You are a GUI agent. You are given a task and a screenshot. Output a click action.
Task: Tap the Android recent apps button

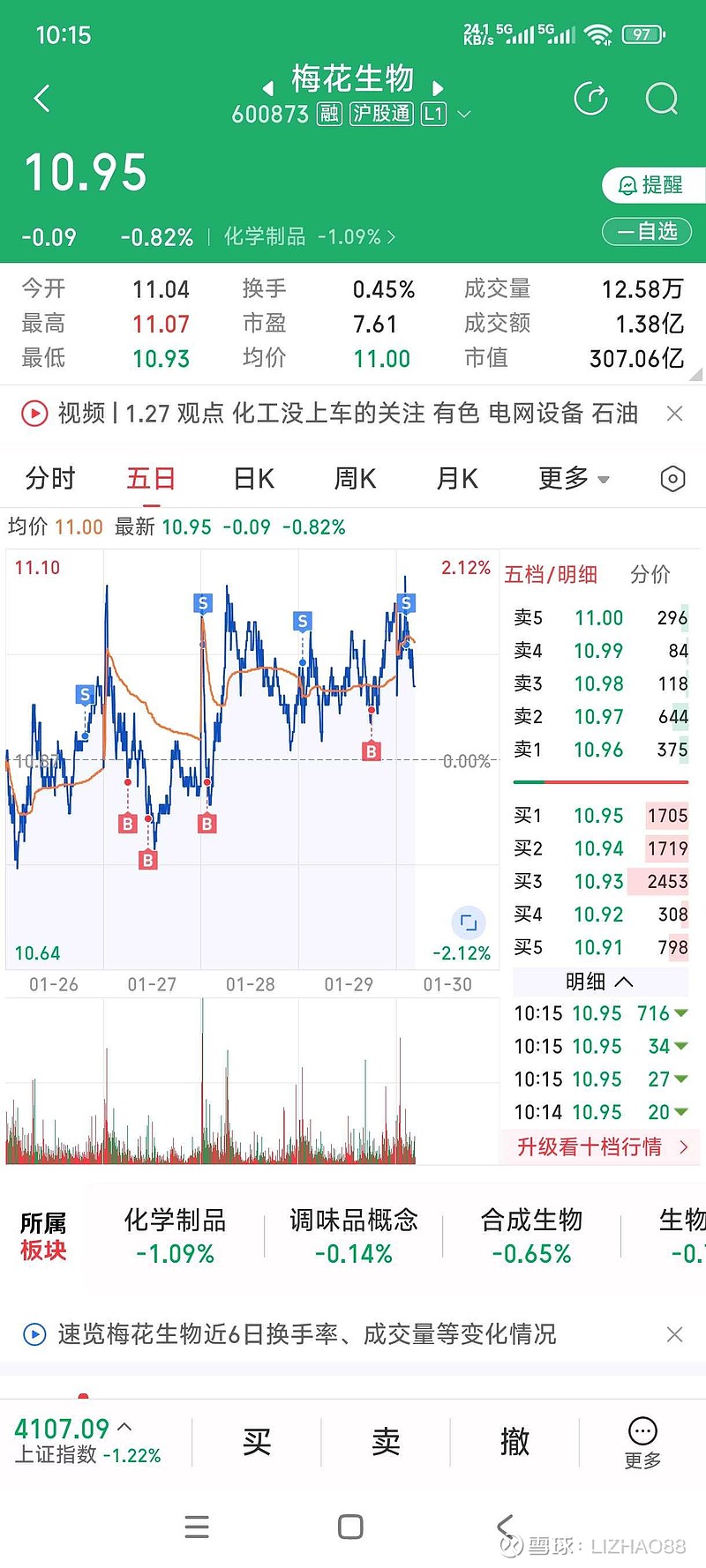197,1527
